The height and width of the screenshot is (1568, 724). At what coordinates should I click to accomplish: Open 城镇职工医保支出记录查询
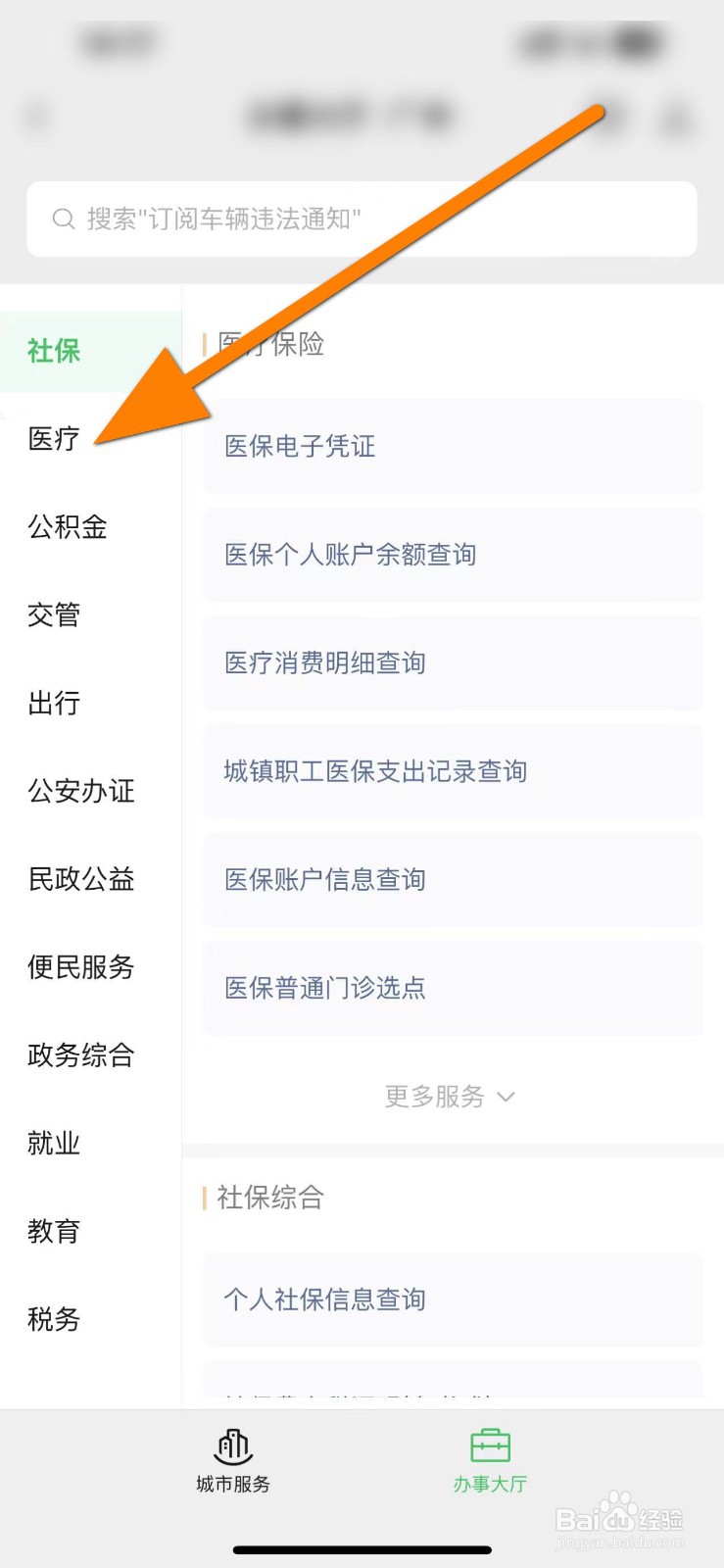tap(374, 772)
